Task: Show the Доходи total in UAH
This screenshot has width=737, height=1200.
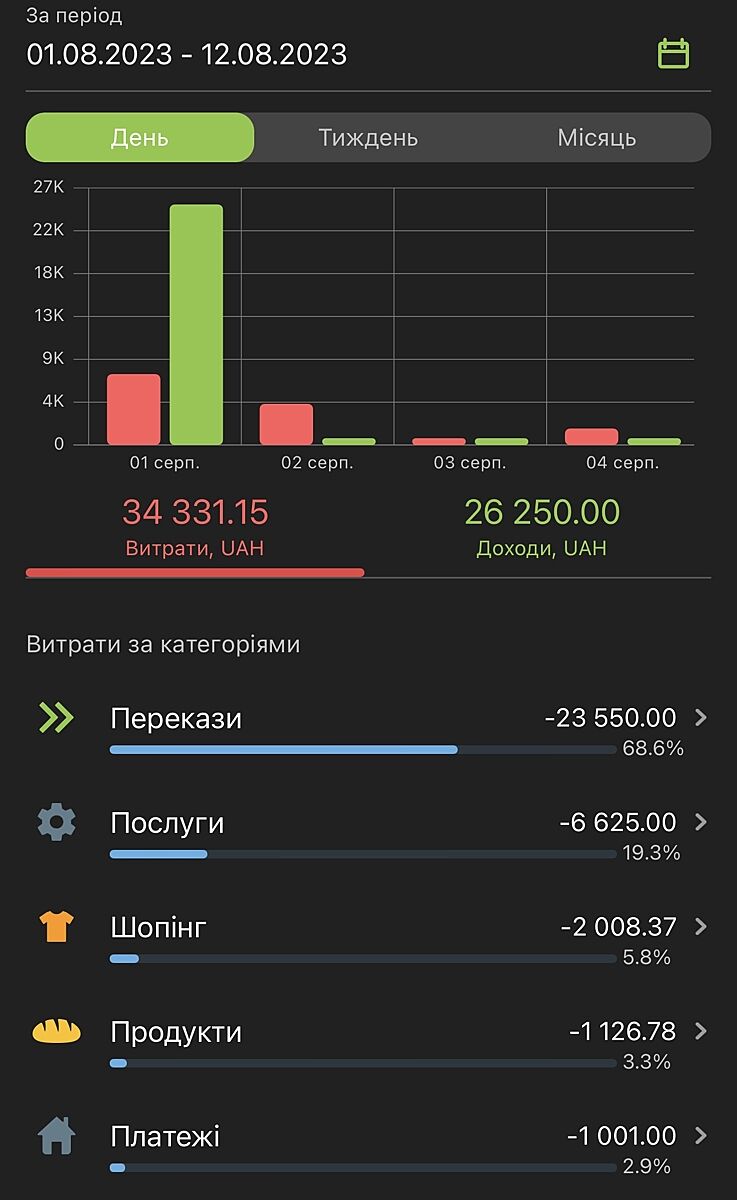Action: tap(541, 527)
